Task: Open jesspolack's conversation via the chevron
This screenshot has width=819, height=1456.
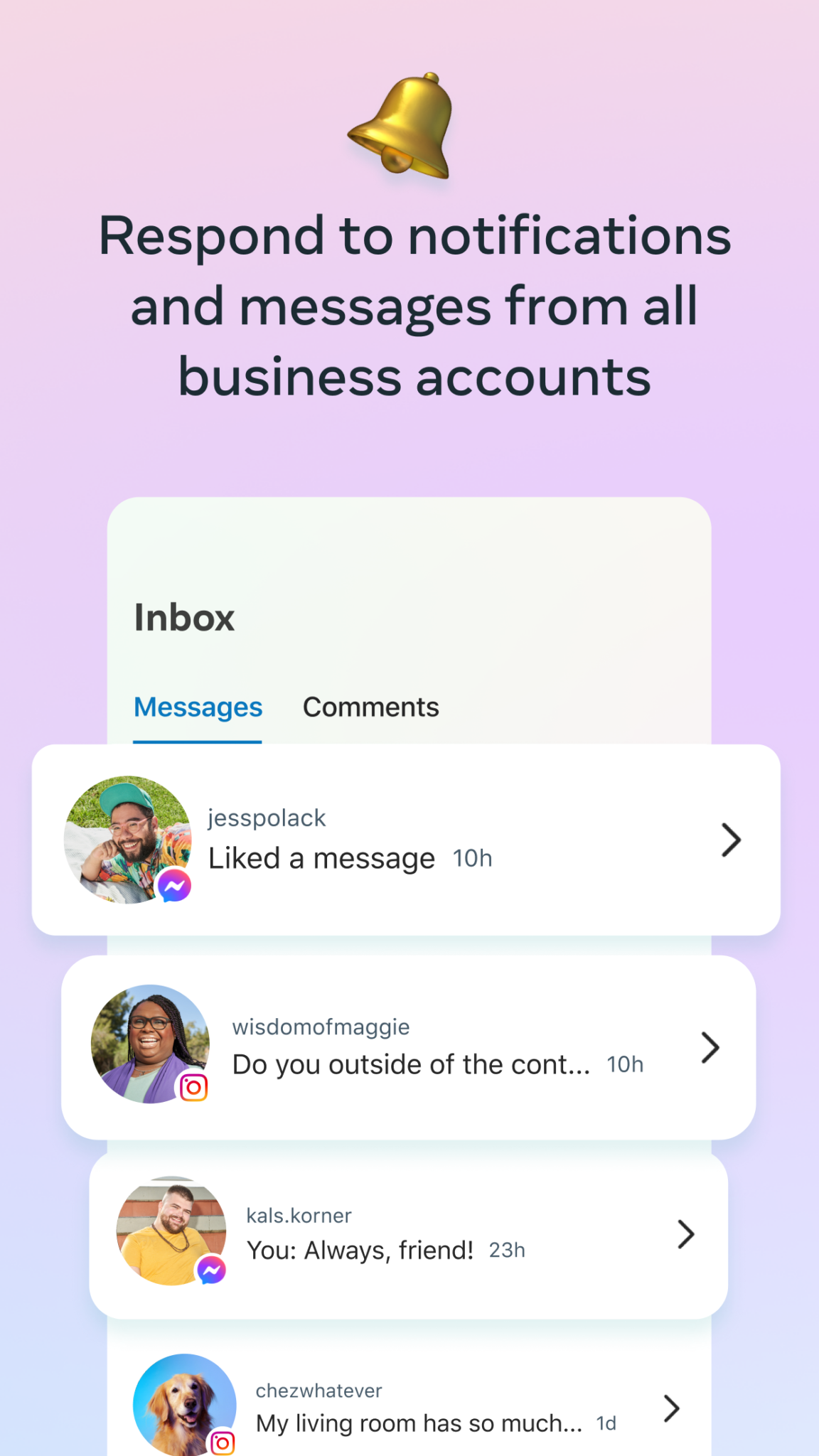Action: (729, 840)
